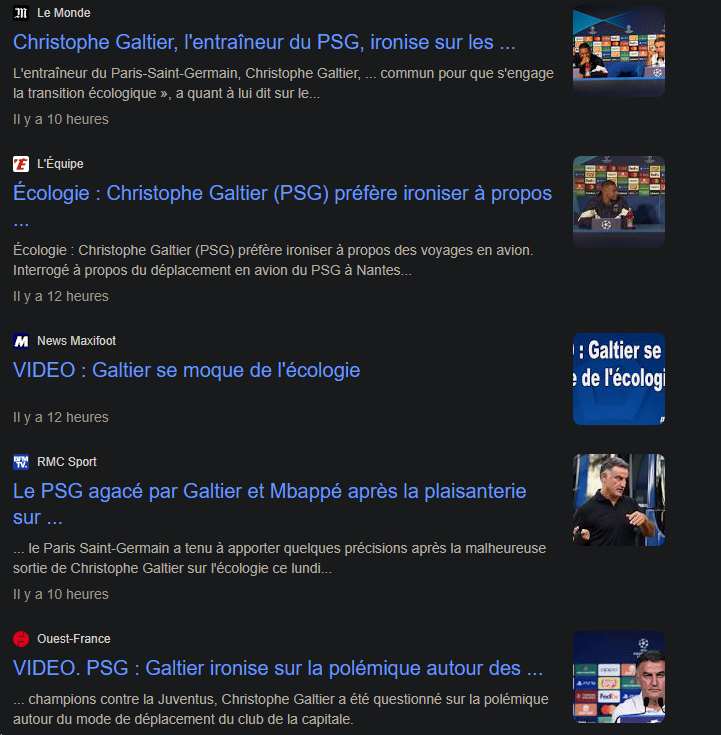The height and width of the screenshot is (735, 721).
Task: Tap the L'Équipe article thumbnail
Action: pos(618,202)
